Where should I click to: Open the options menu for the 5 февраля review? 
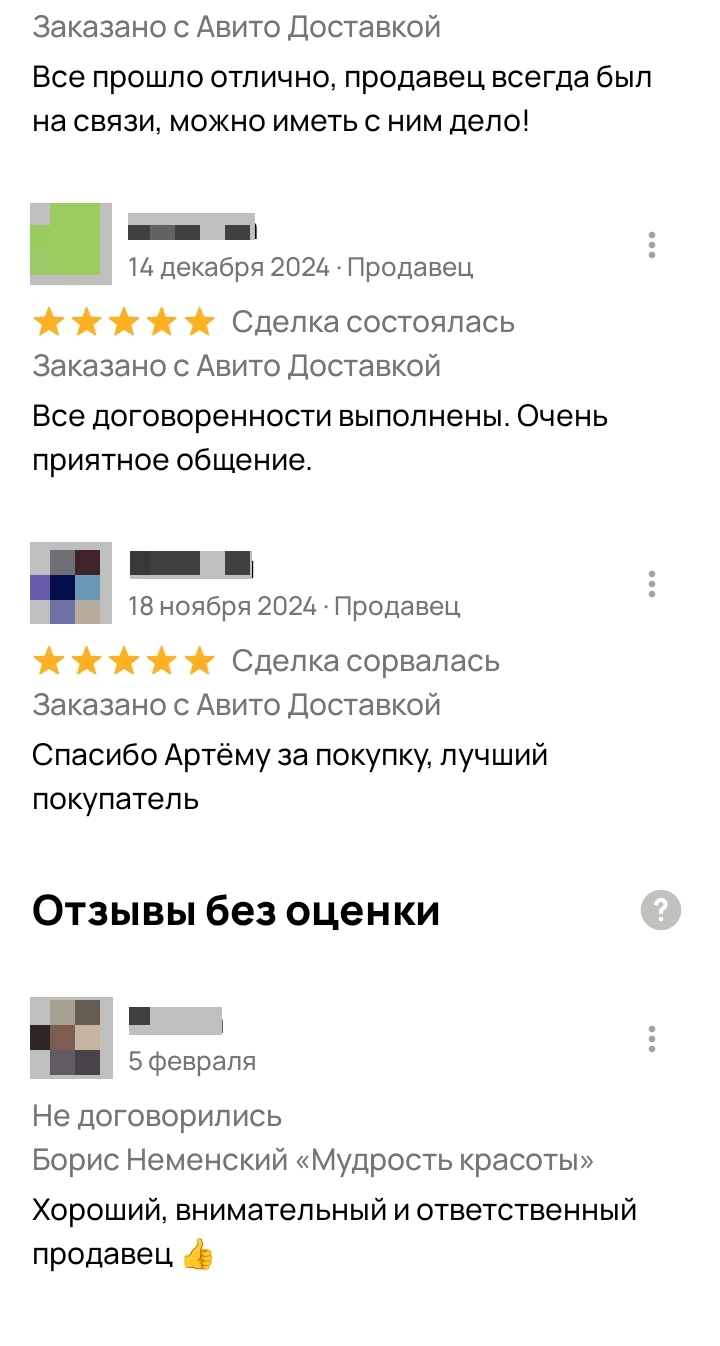(652, 1039)
